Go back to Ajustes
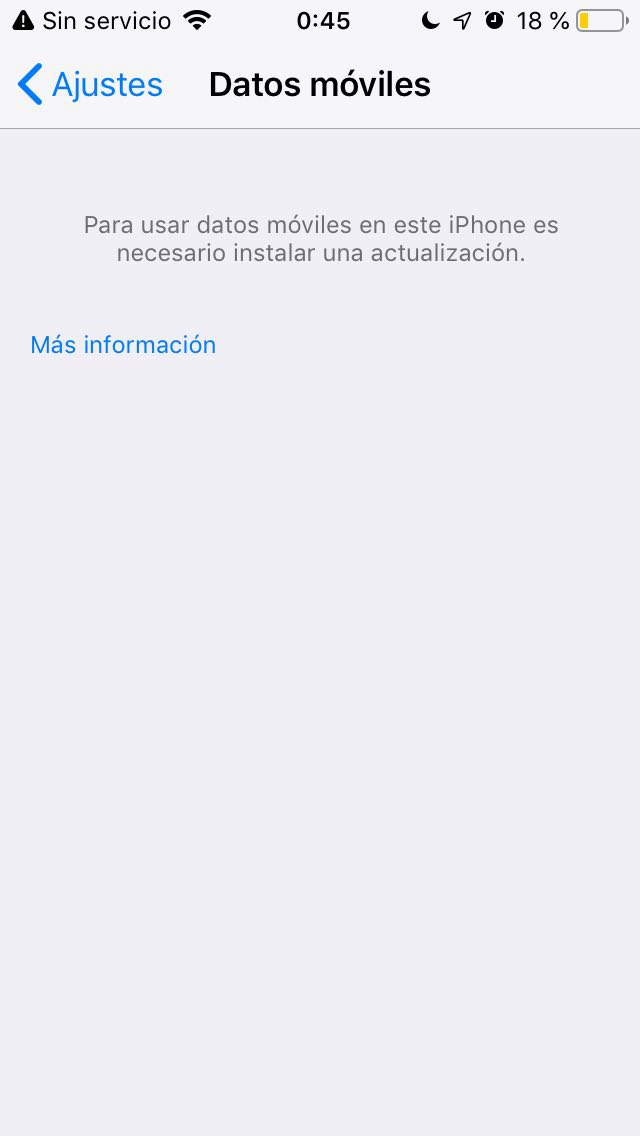Screen dimensions: 640x1136 tap(90, 85)
